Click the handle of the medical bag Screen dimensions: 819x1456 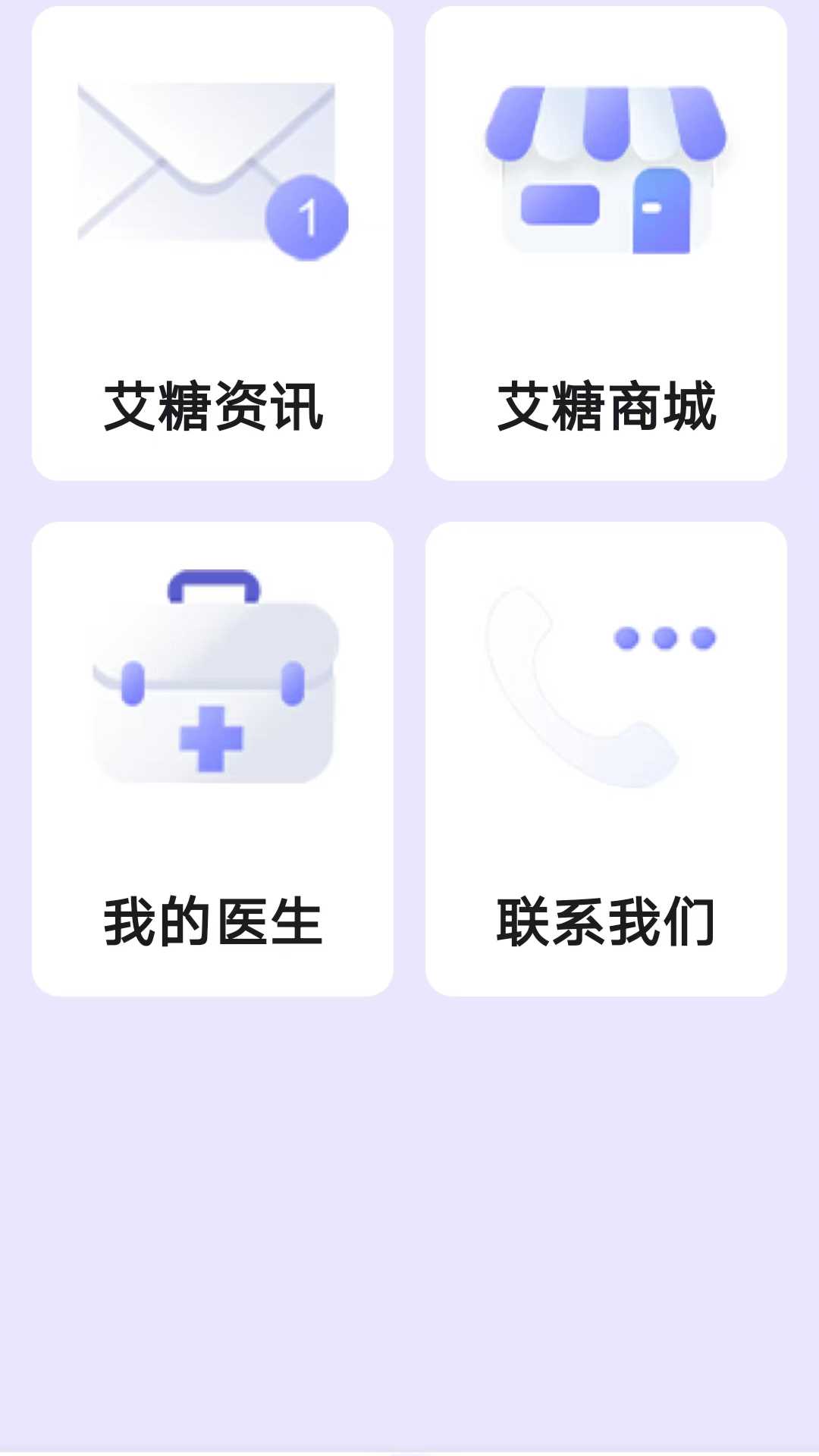[213, 584]
